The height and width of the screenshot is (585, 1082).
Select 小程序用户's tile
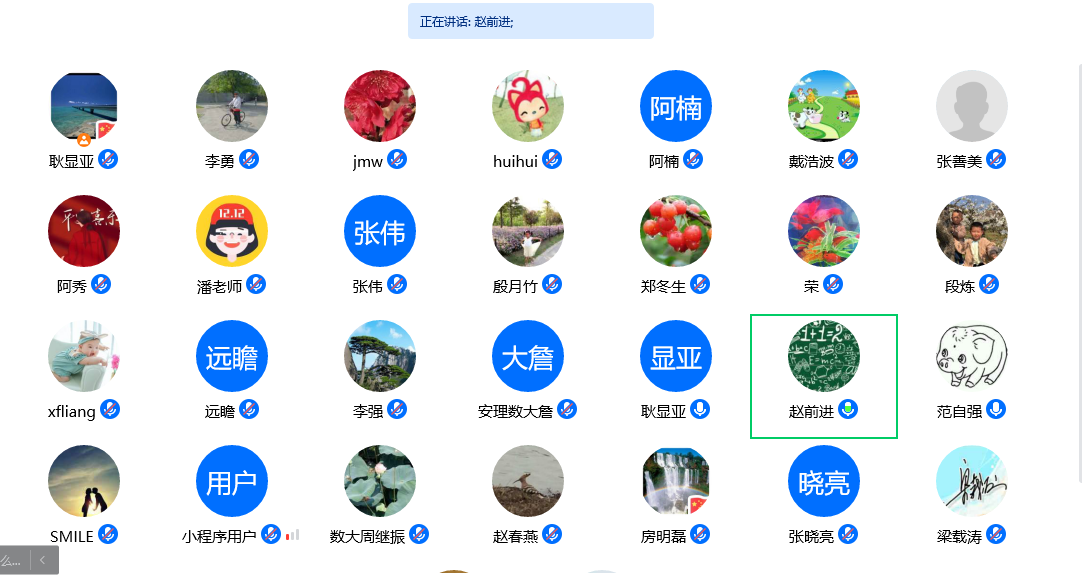[x=232, y=481]
